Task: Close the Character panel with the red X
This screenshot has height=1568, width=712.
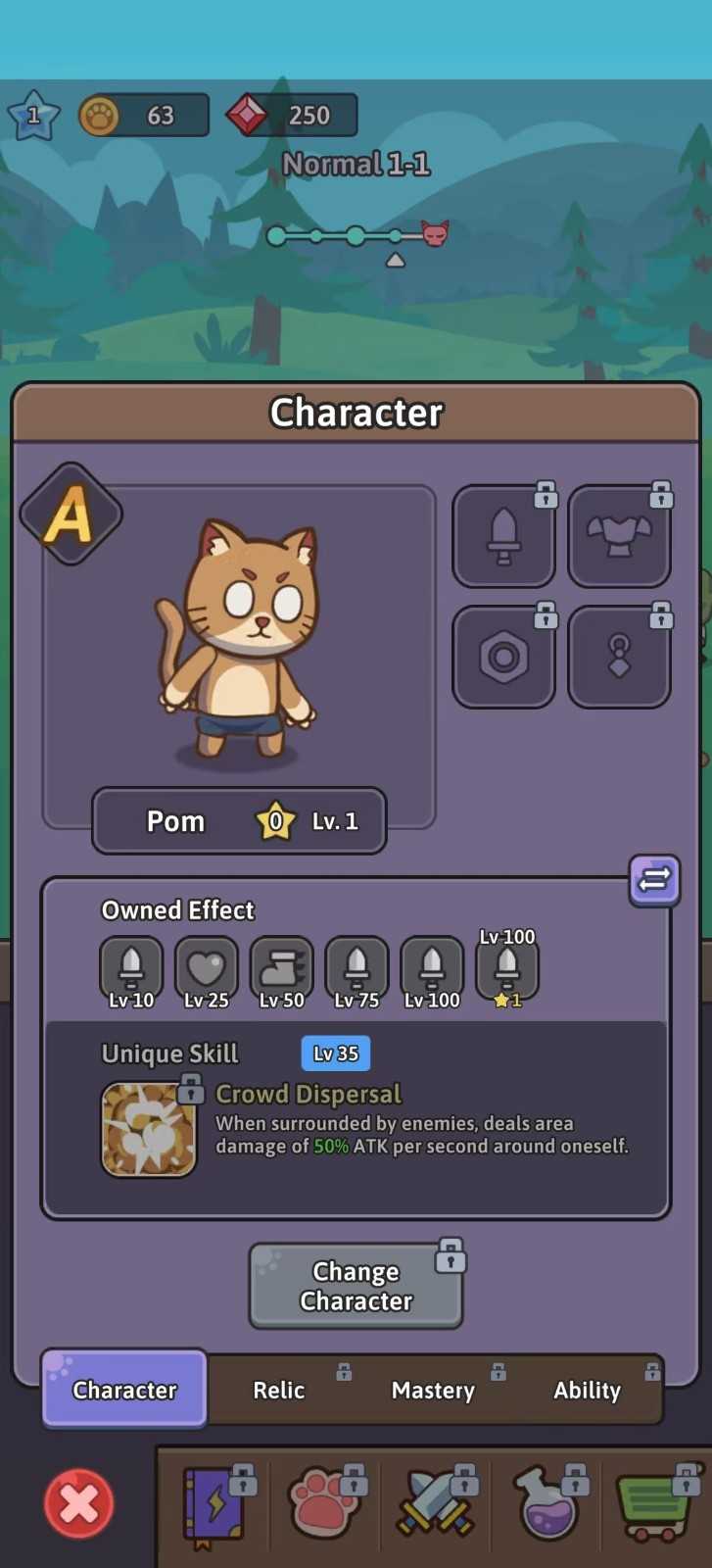Action: click(x=78, y=1503)
